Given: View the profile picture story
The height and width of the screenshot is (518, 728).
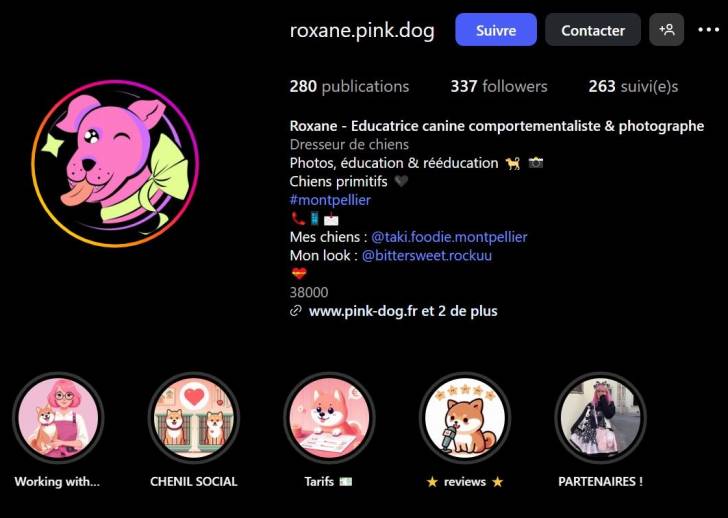Looking at the screenshot, I should coord(114,164).
